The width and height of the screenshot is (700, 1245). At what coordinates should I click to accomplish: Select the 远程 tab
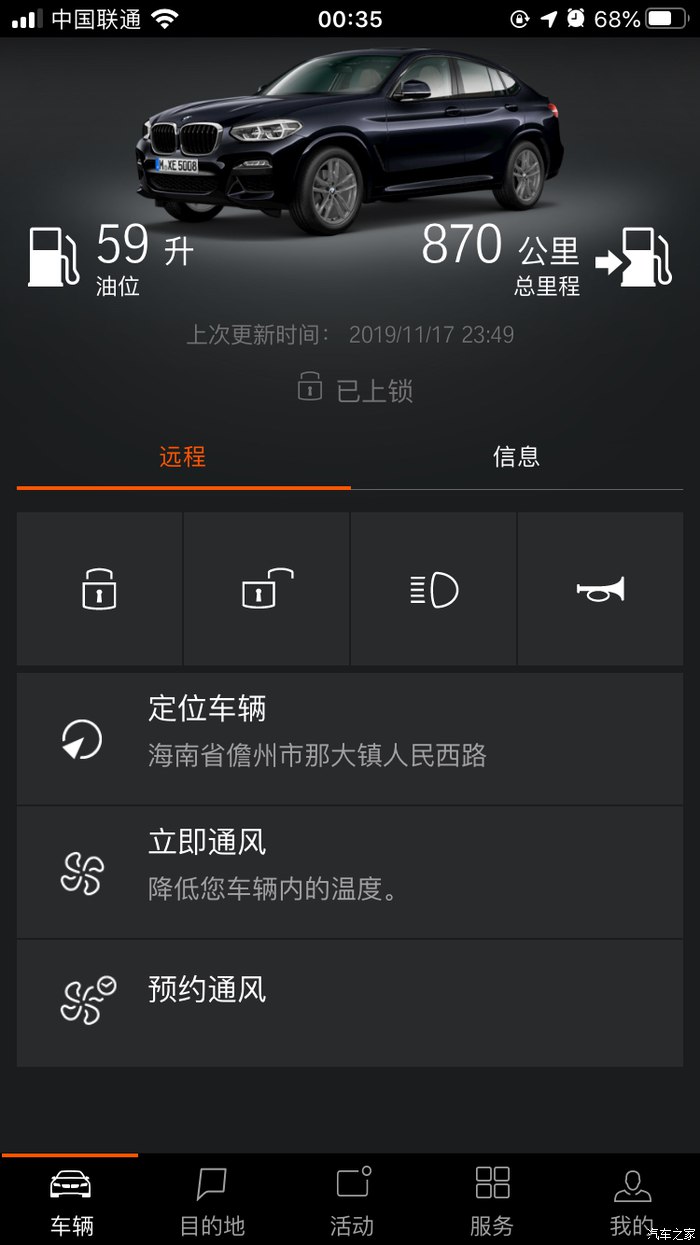point(182,457)
